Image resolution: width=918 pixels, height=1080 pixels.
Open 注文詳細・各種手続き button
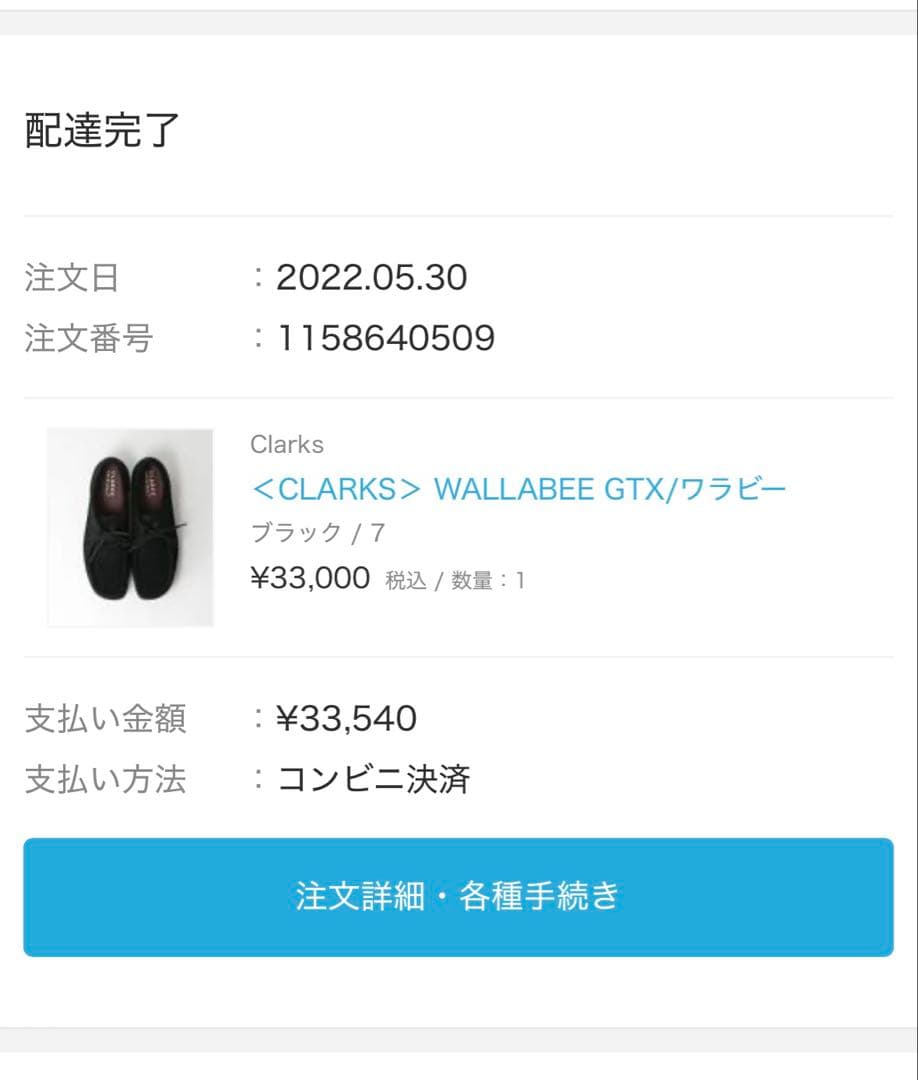pyautogui.click(x=458, y=897)
